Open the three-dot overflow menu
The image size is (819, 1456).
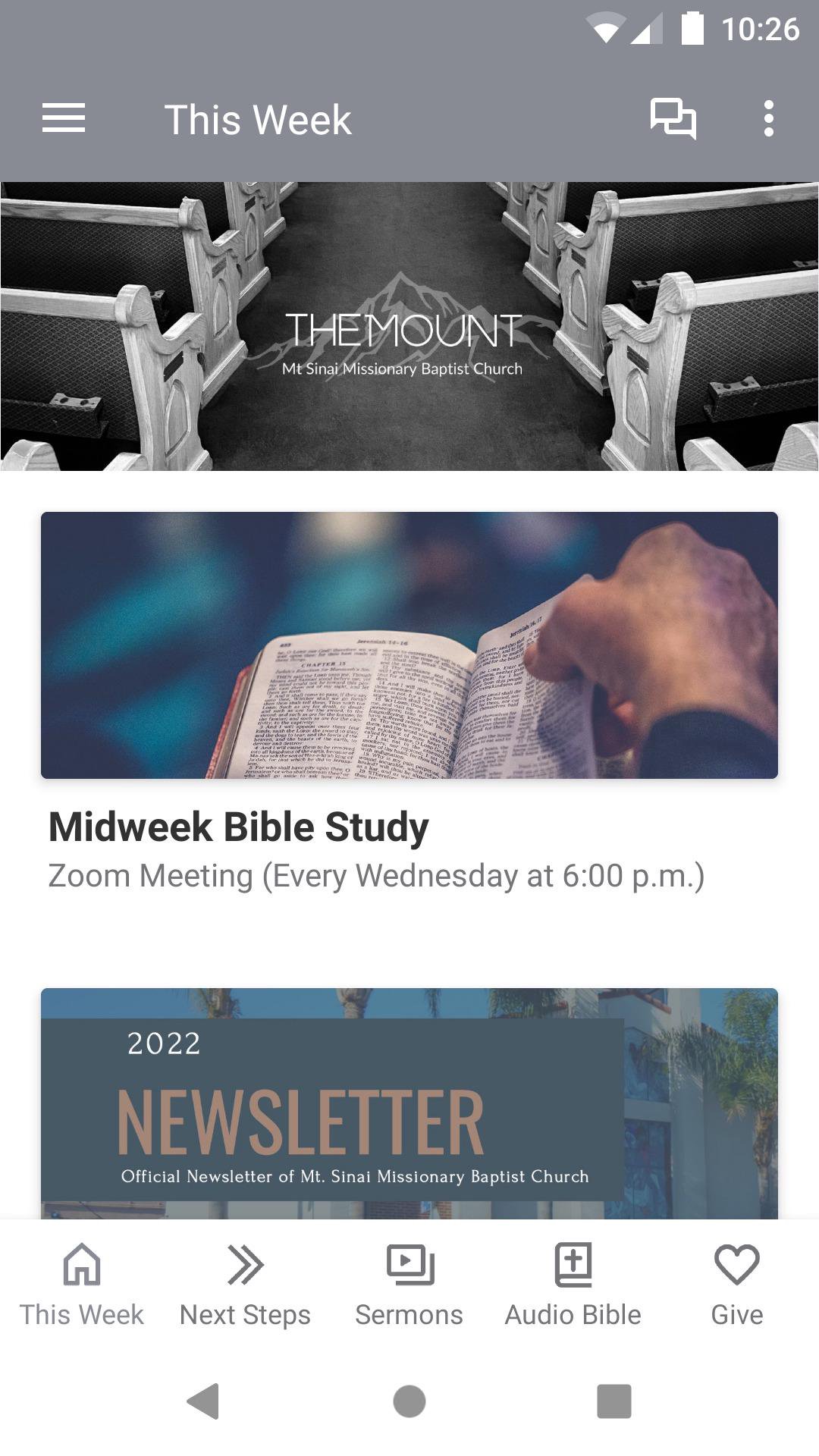(x=769, y=119)
